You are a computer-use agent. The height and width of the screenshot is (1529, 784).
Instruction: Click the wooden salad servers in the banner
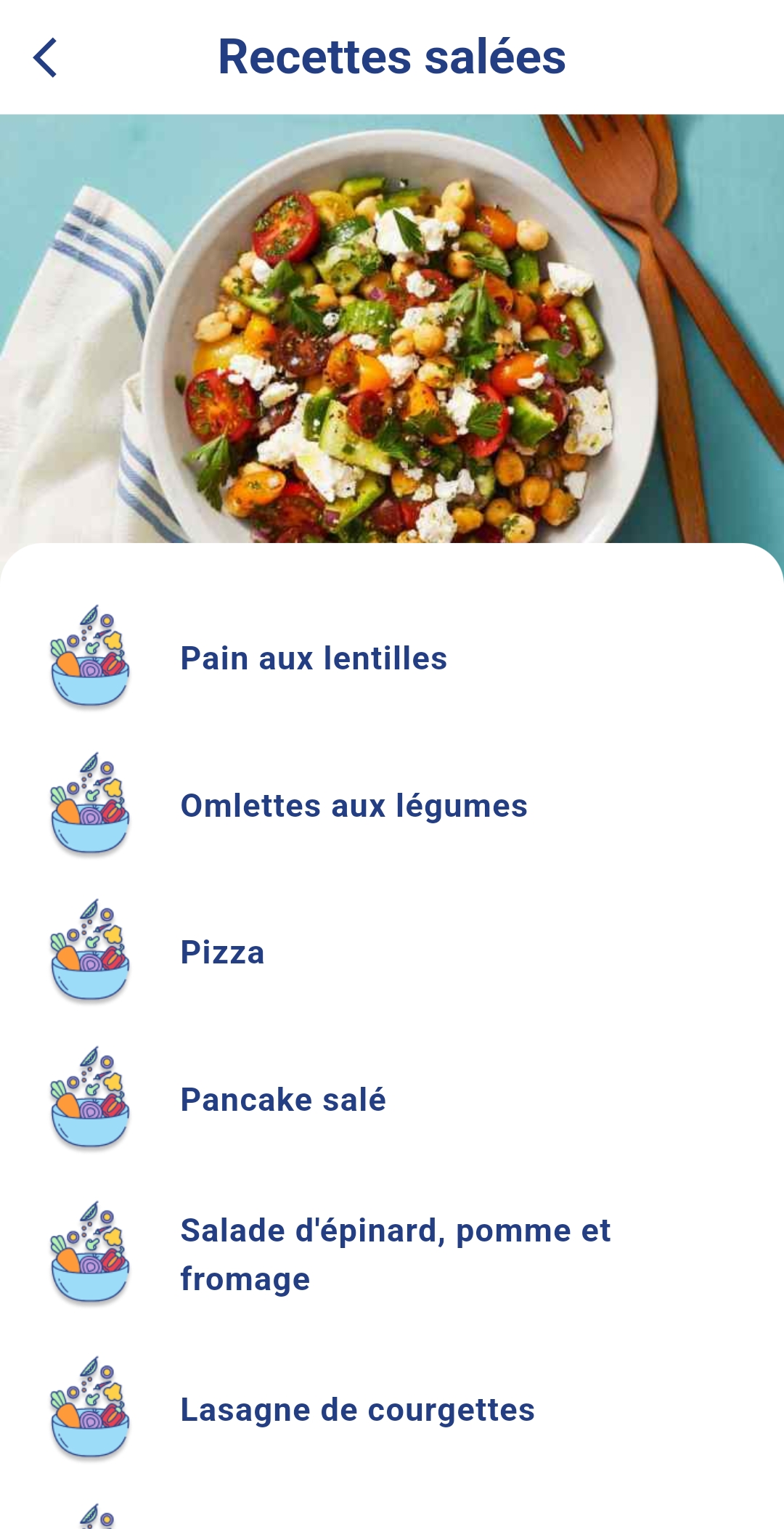(653, 254)
